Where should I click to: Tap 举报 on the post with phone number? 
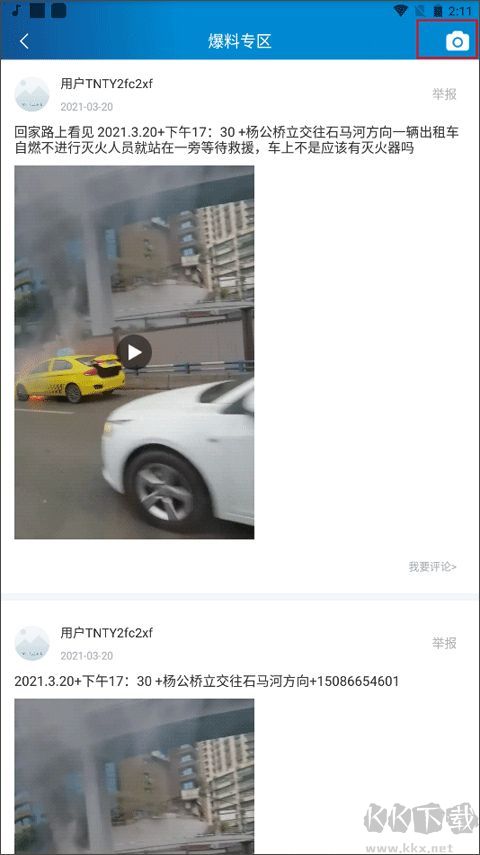point(444,643)
